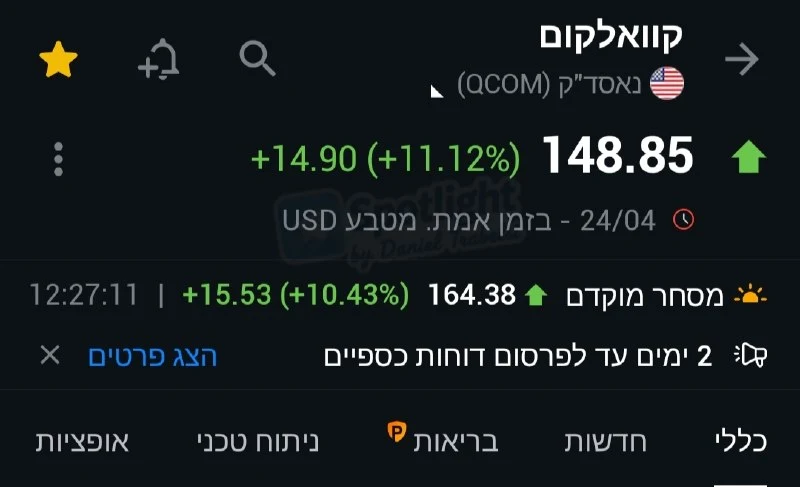Go back with the arrow icon

pos(742,61)
